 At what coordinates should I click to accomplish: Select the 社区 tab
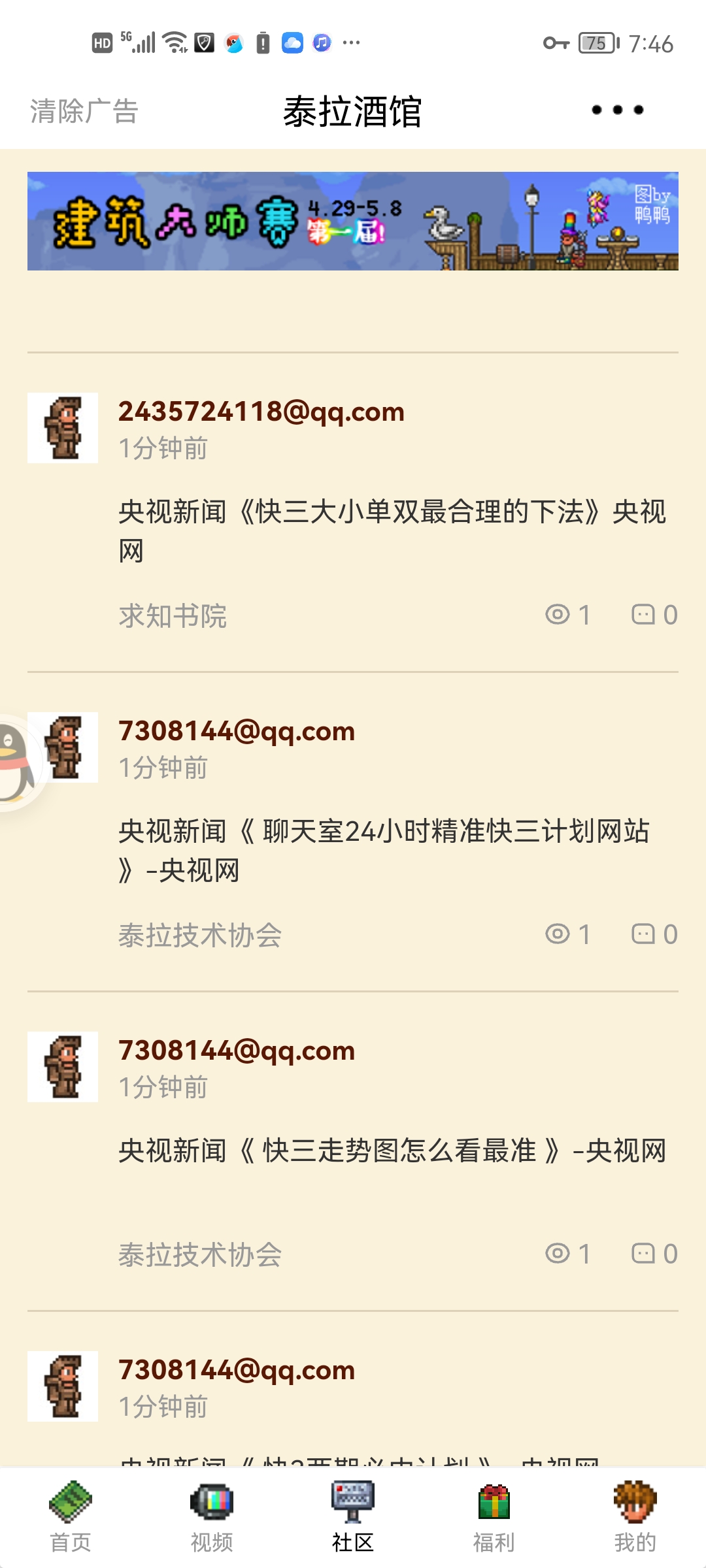pos(353,1517)
